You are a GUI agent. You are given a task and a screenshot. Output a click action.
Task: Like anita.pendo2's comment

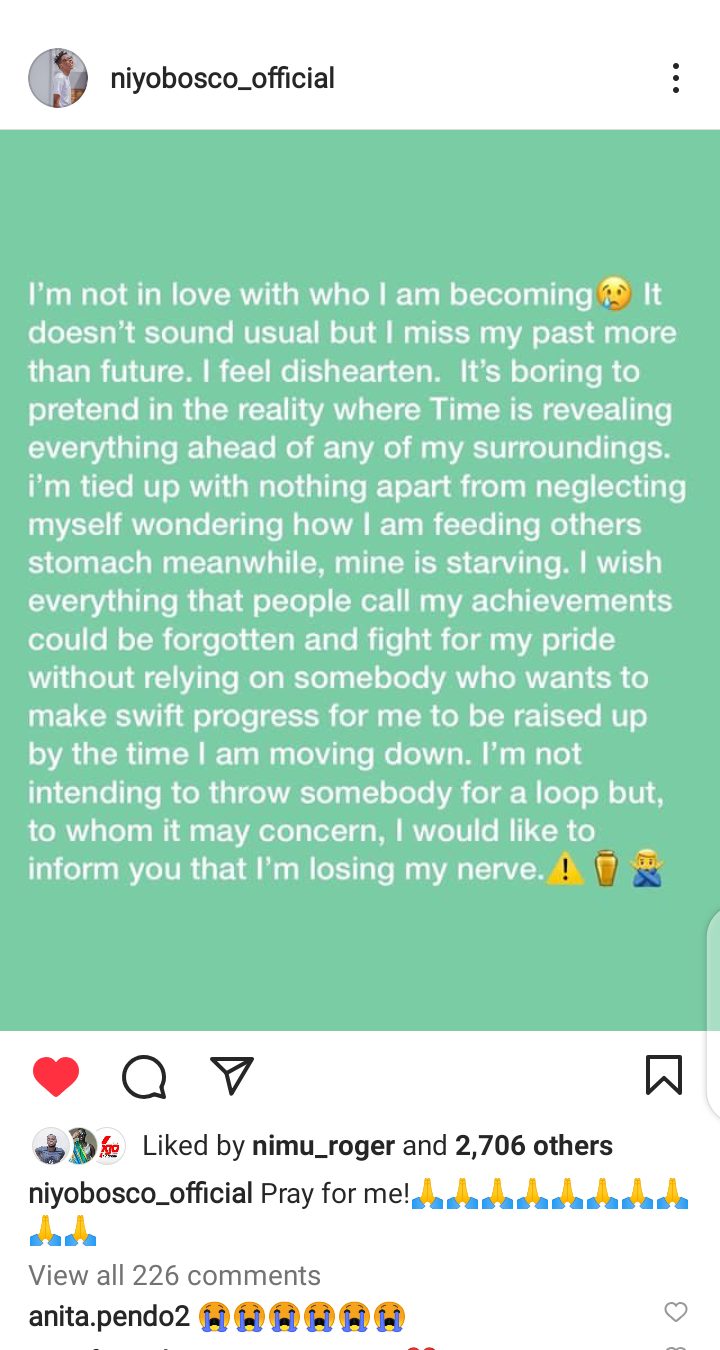tap(676, 1313)
